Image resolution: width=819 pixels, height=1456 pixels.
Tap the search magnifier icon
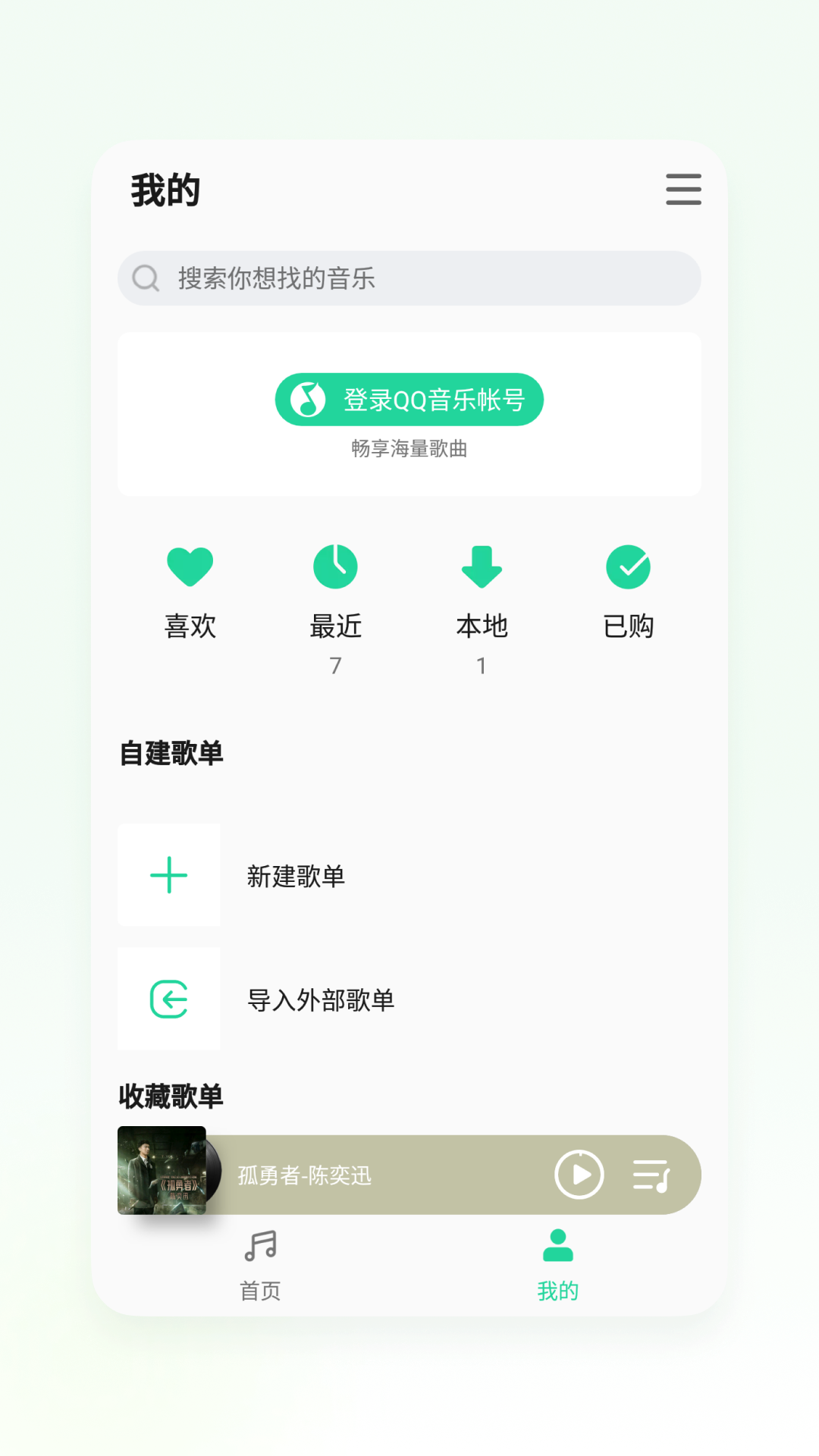pyautogui.click(x=145, y=278)
